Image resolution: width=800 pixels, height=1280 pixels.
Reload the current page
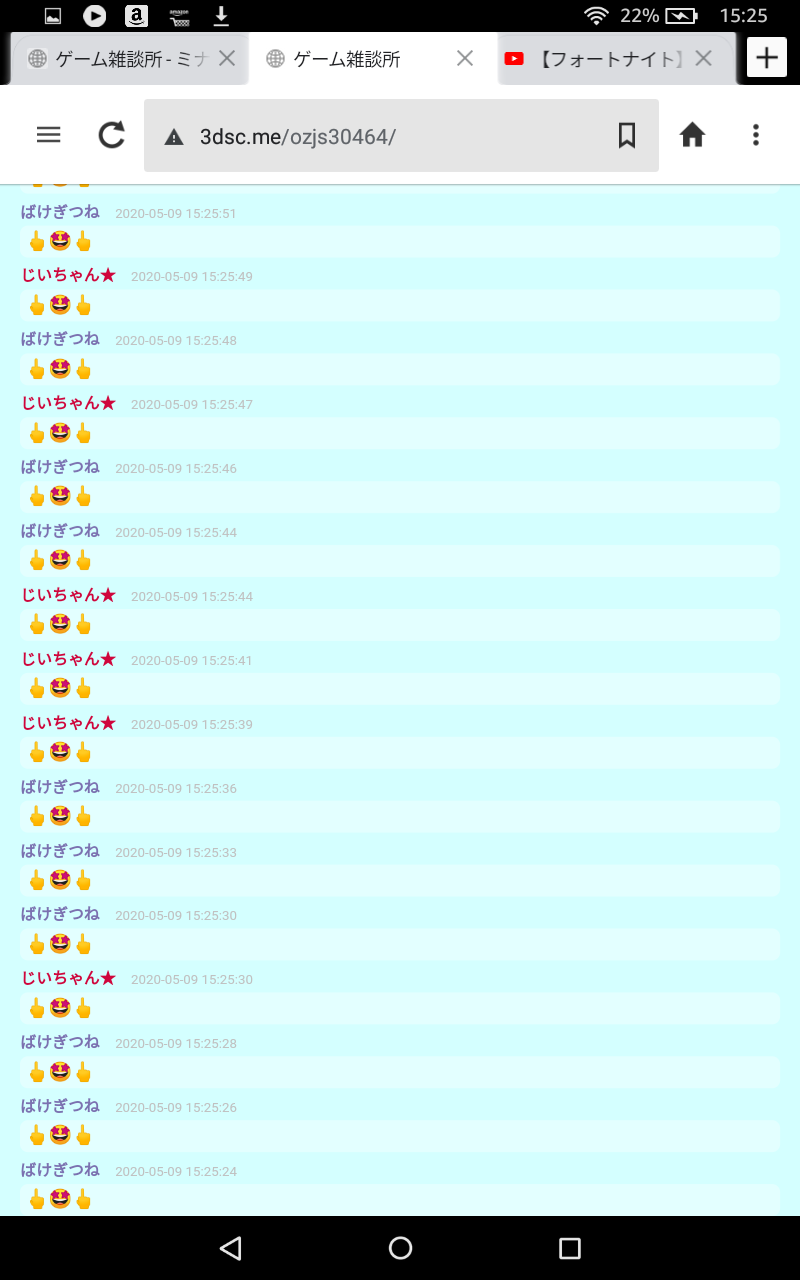tap(111, 135)
